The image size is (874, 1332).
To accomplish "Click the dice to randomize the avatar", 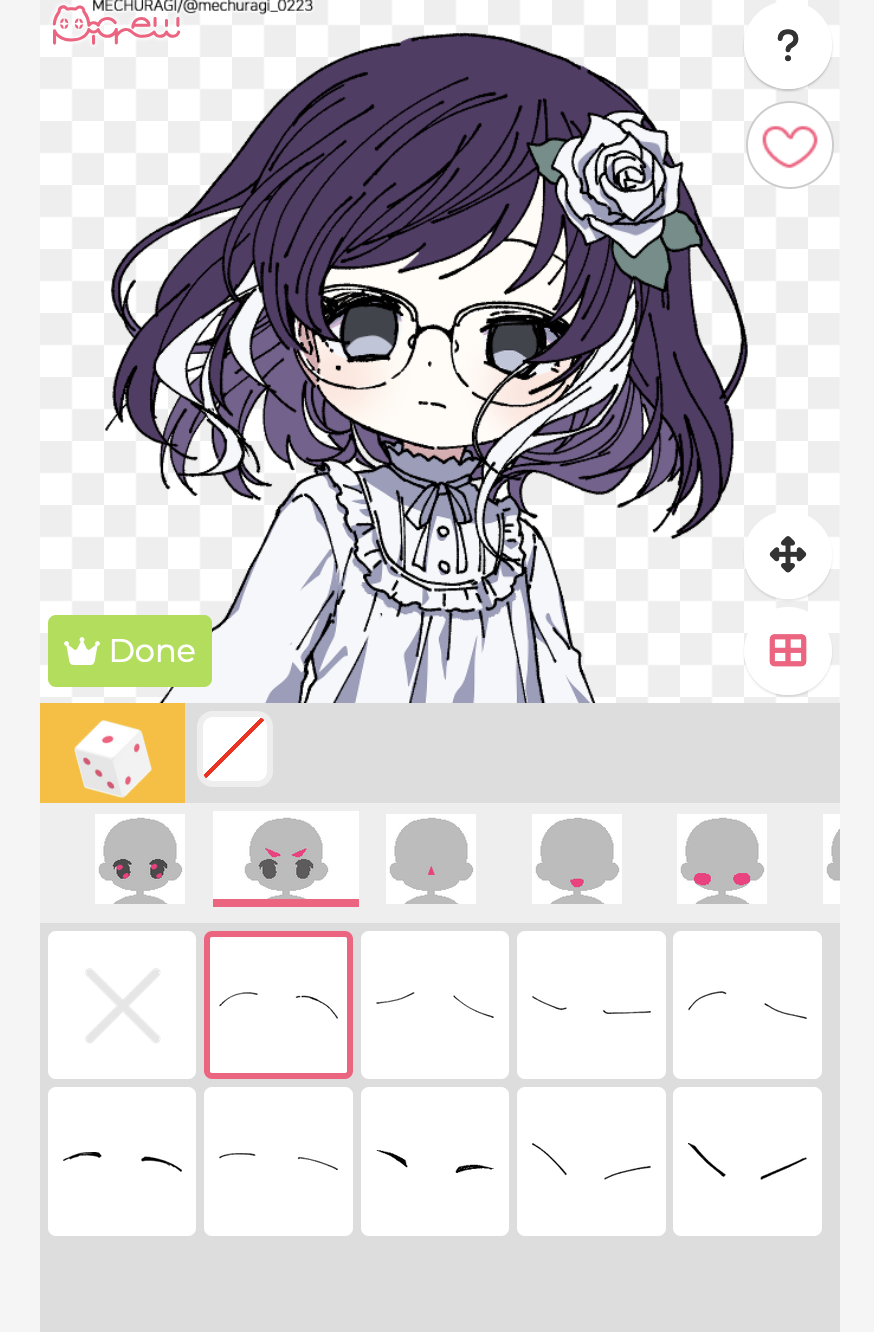I will point(112,752).
